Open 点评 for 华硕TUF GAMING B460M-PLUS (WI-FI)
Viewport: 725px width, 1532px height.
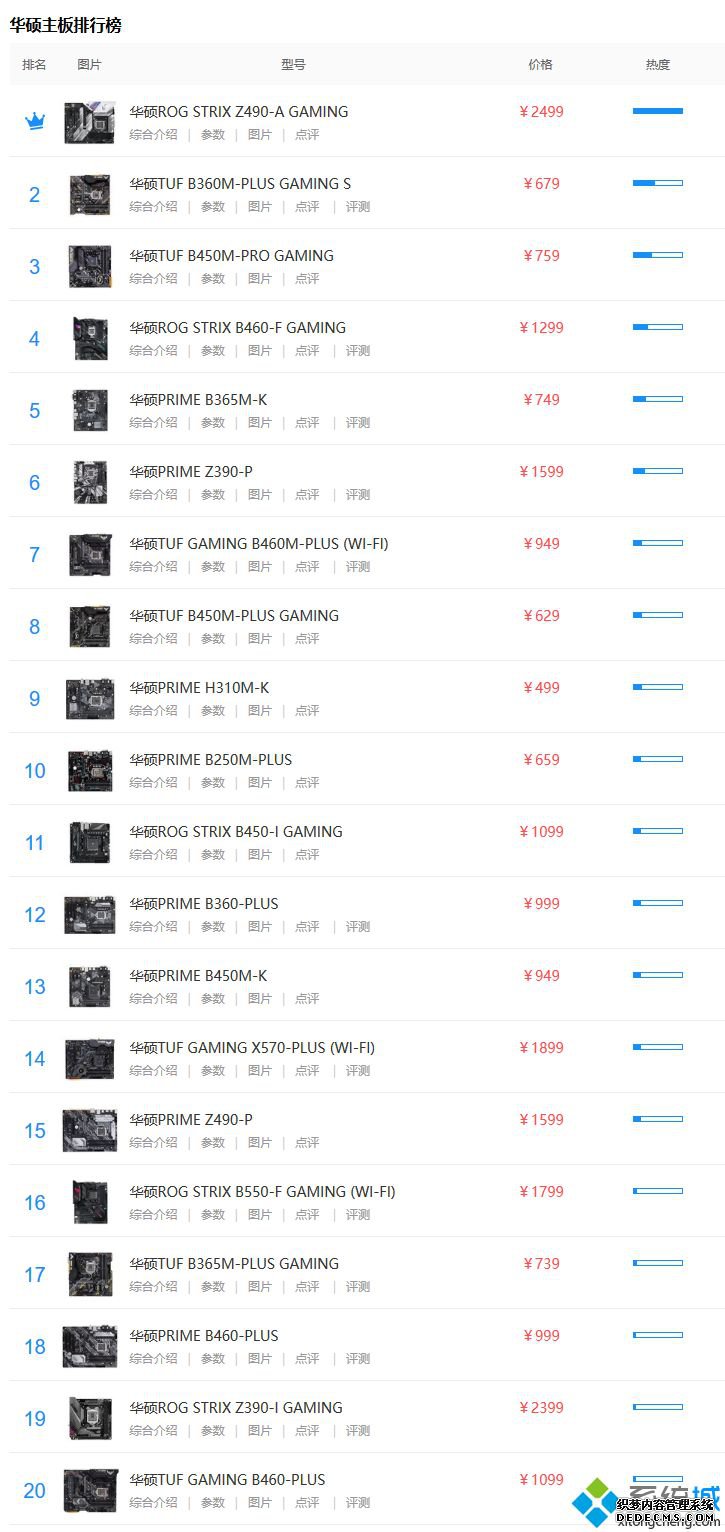point(307,567)
